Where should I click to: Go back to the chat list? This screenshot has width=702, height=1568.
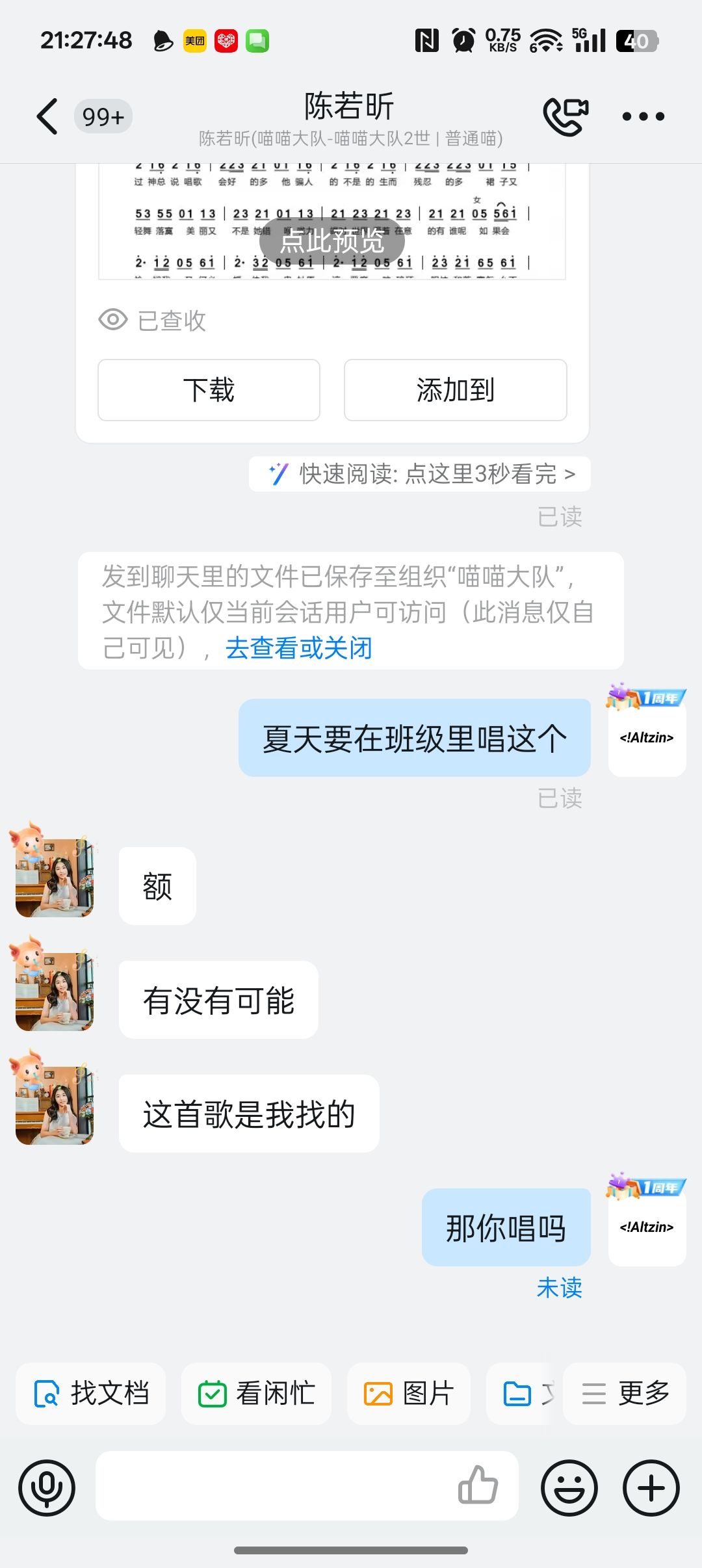48,116
